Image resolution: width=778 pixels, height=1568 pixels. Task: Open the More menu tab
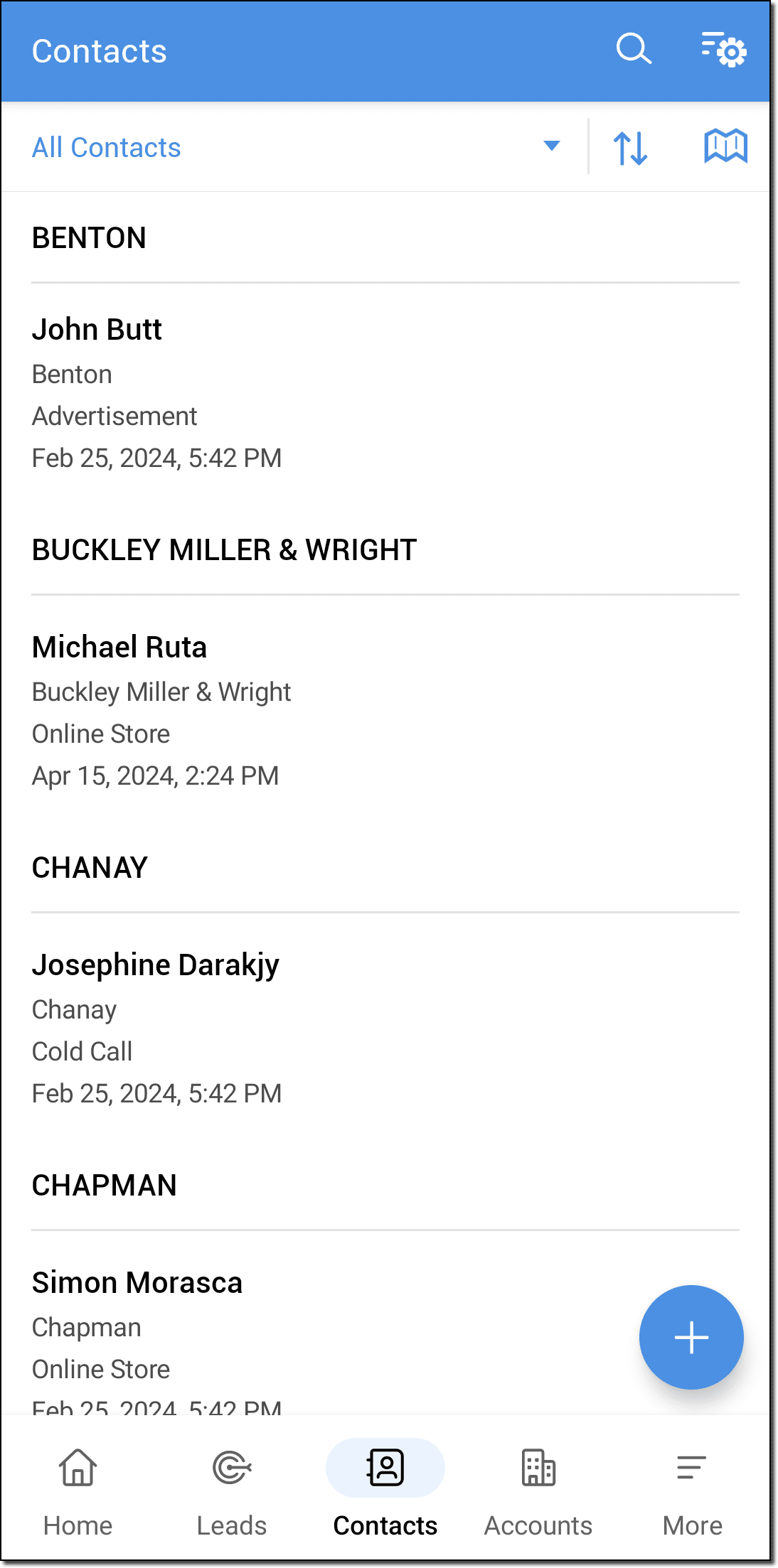pyautogui.click(x=692, y=1487)
